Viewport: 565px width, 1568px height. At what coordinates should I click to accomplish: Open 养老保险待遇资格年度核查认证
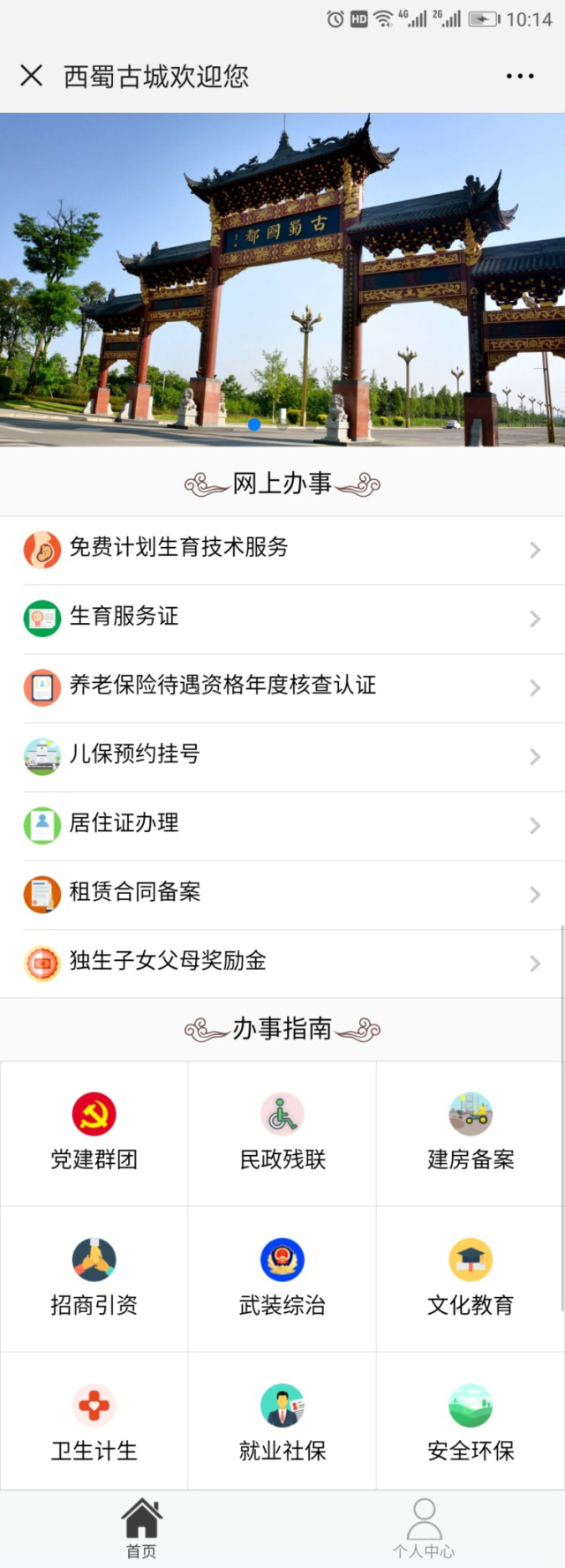click(x=282, y=686)
